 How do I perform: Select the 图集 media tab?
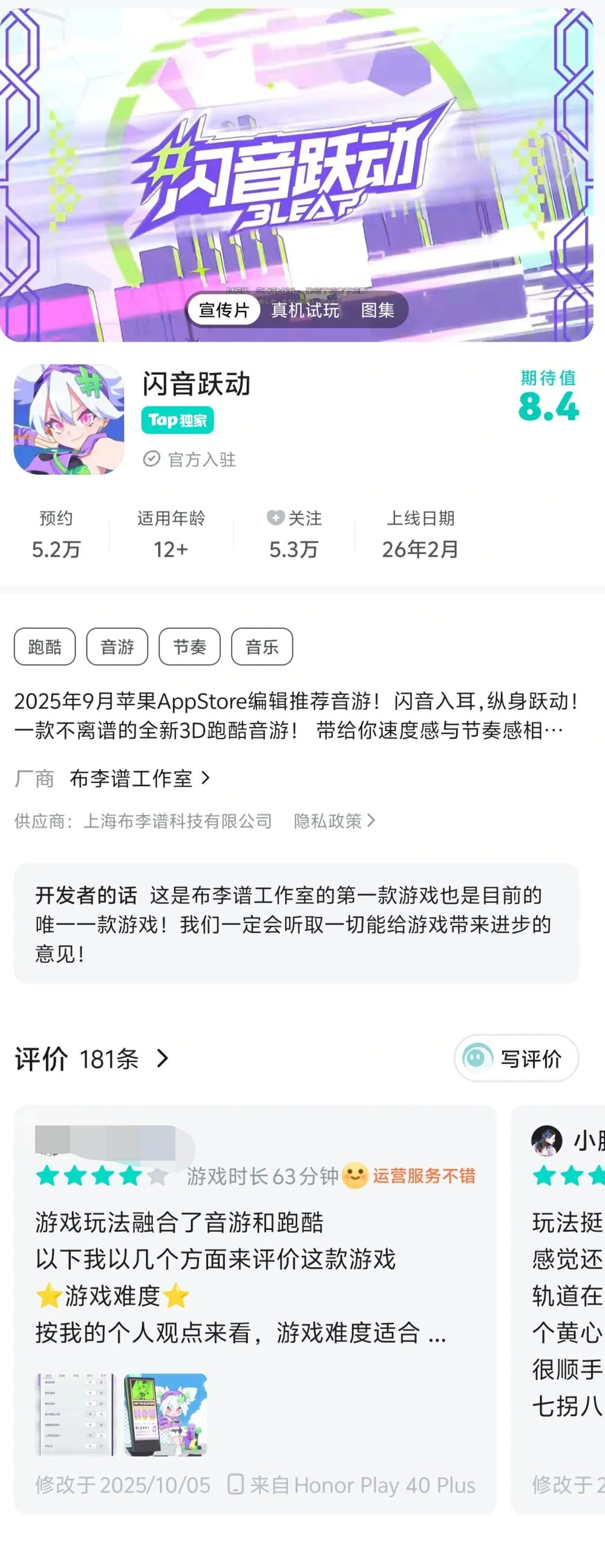point(377,310)
